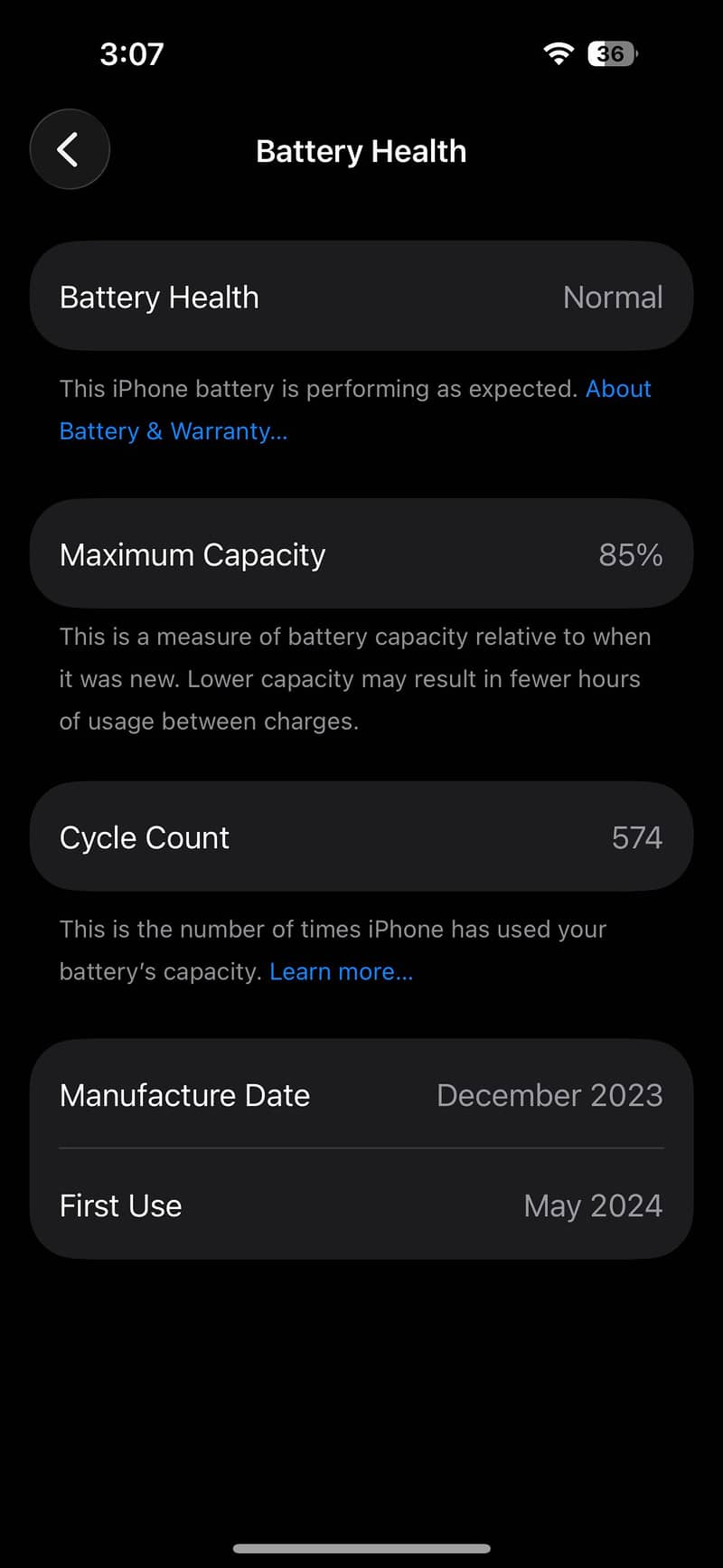Tap the back chevron to leave Battery Health
This screenshot has height=1568, width=723.
click(x=70, y=149)
